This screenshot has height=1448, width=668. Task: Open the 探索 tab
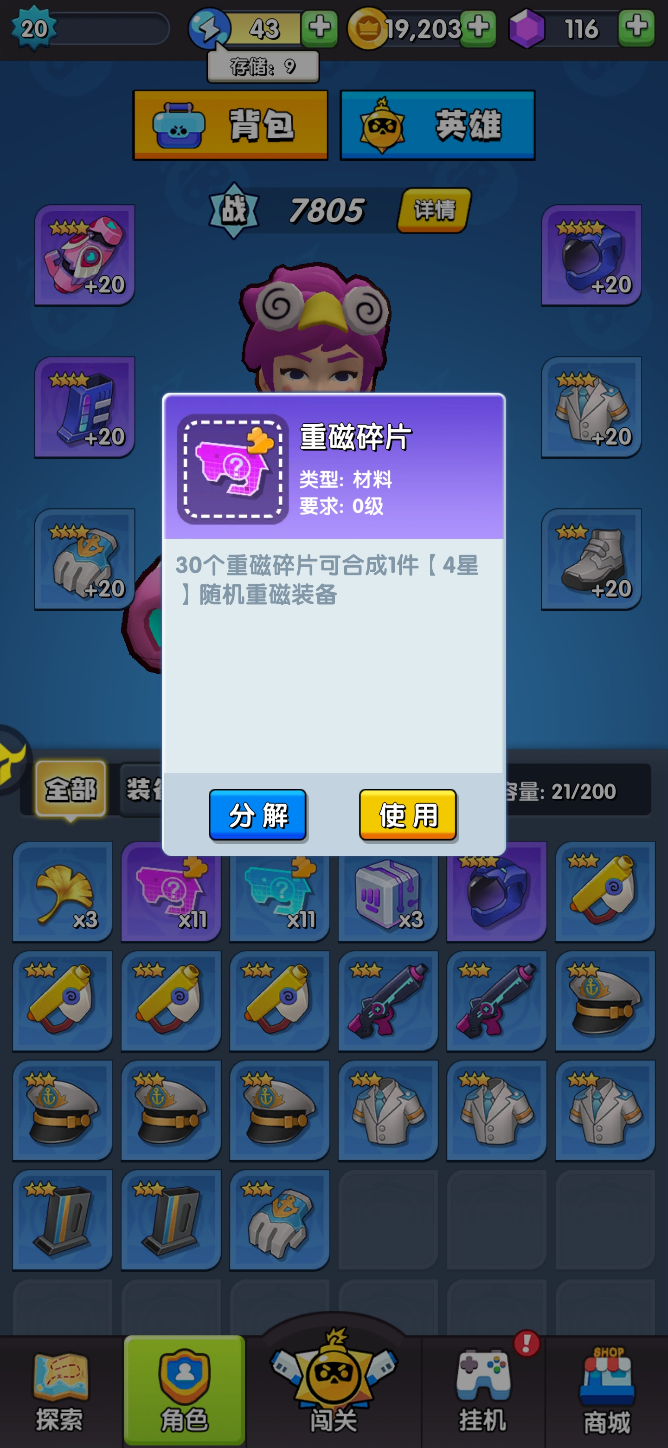click(x=60, y=1392)
